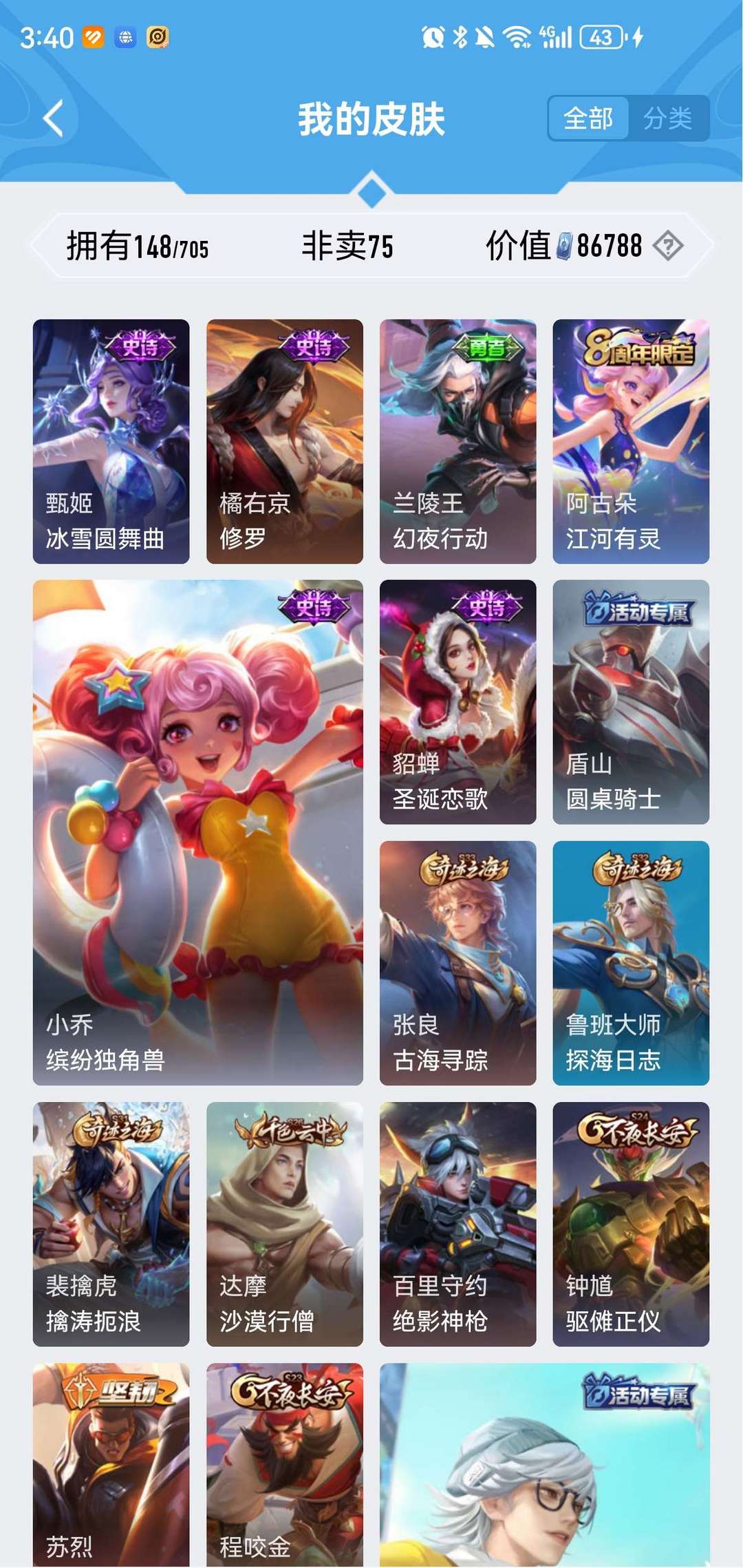Image resolution: width=743 pixels, height=1568 pixels.
Task: Open 貂蝉 圣诞恋歌 skin card
Action: (457, 702)
